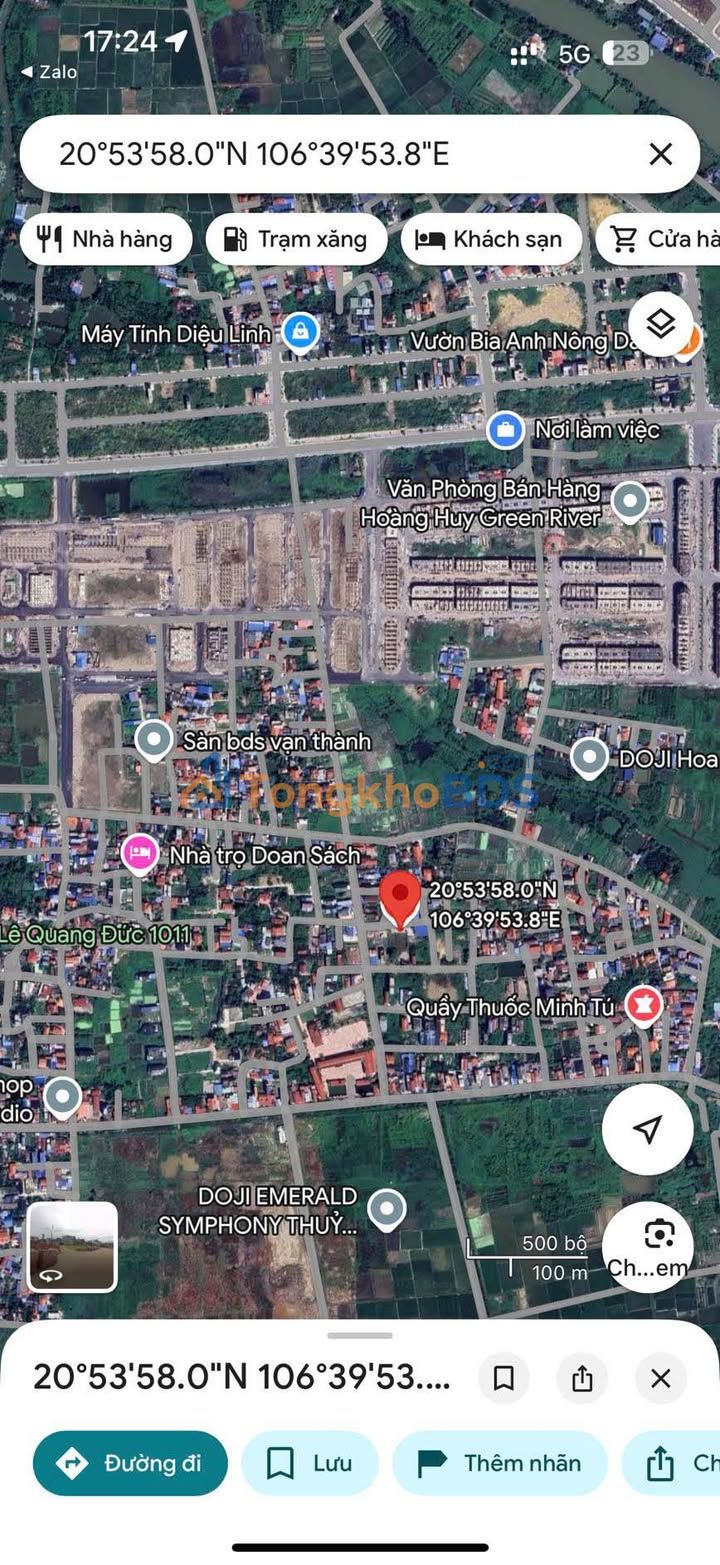Select the Trạm xăng chip
This screenshot has width=720, height=1565.
click(296, 239)
